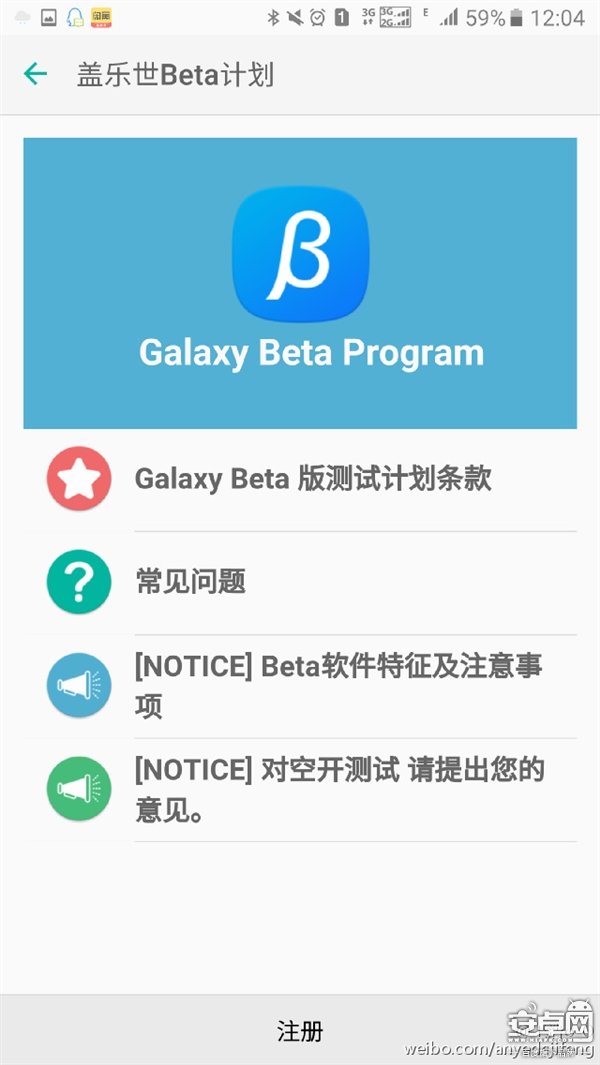
Task: Open Galaxy Beta 版测试计划条款
Action: (x=312, y=479)
